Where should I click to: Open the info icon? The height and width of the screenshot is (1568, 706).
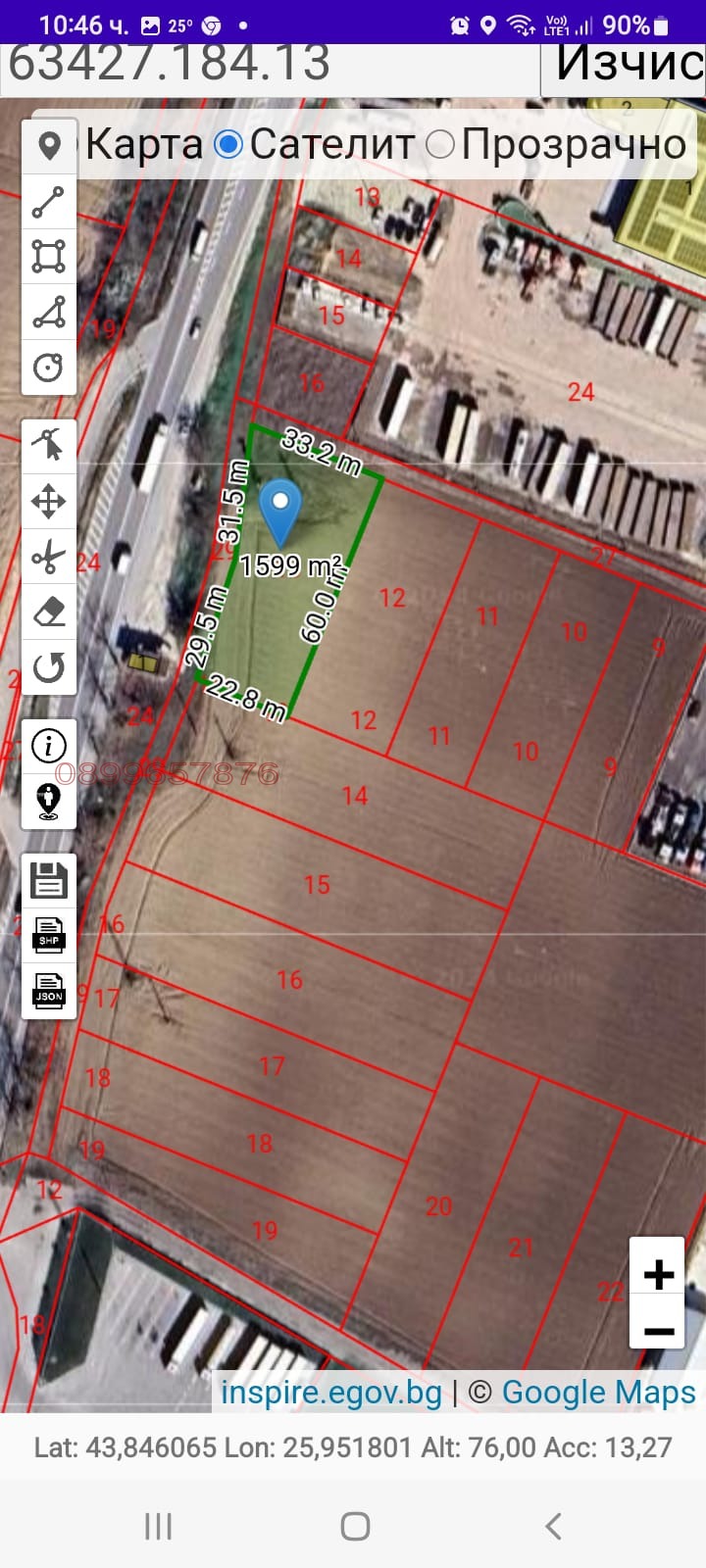click(49, 746)
